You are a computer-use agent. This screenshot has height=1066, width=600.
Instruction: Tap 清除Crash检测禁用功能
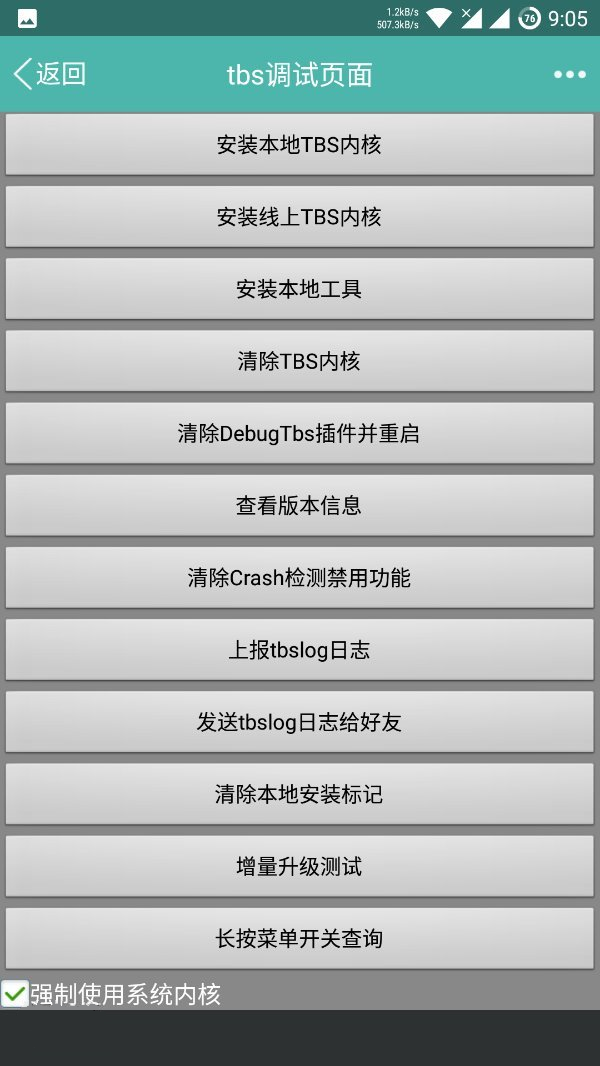tap(300, 577)
